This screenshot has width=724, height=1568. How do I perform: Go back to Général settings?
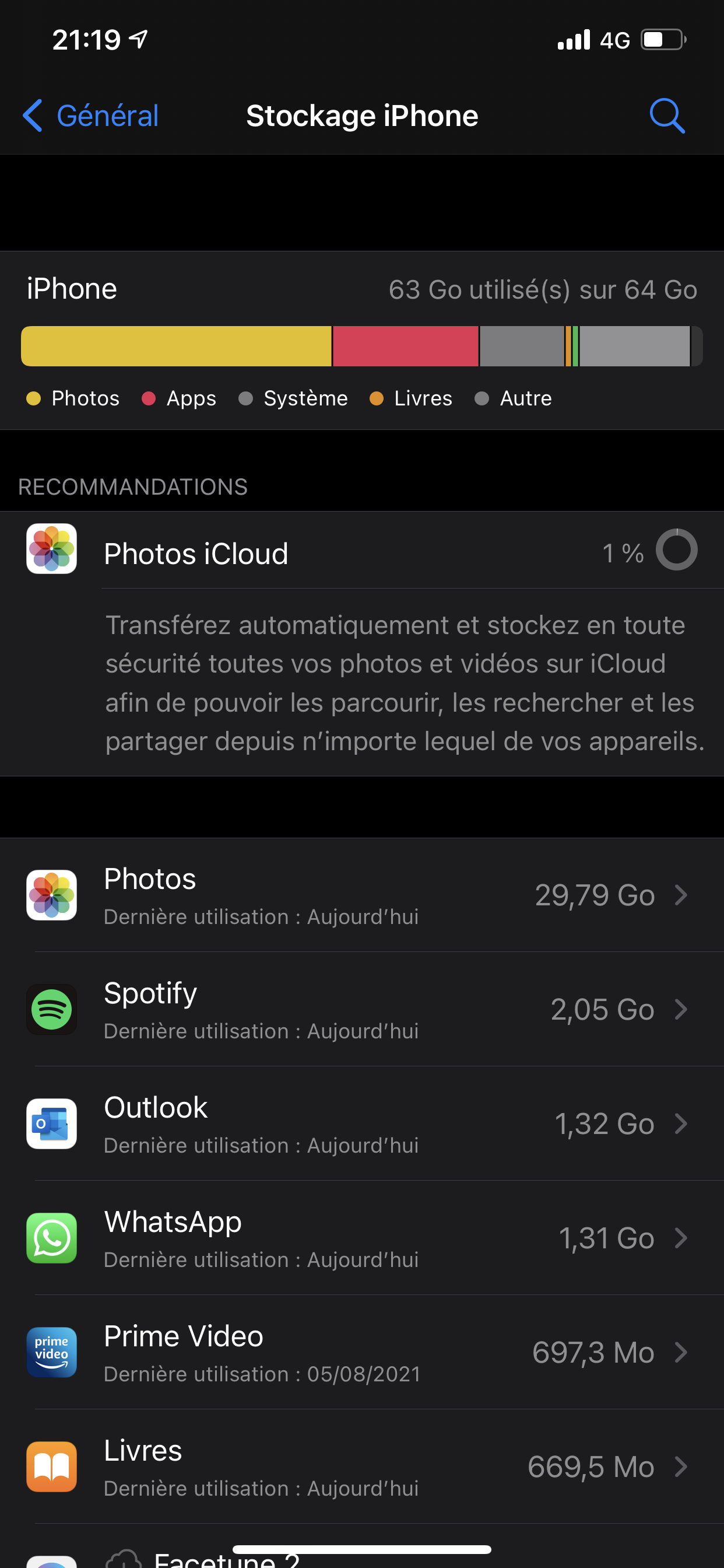[92, 116]
